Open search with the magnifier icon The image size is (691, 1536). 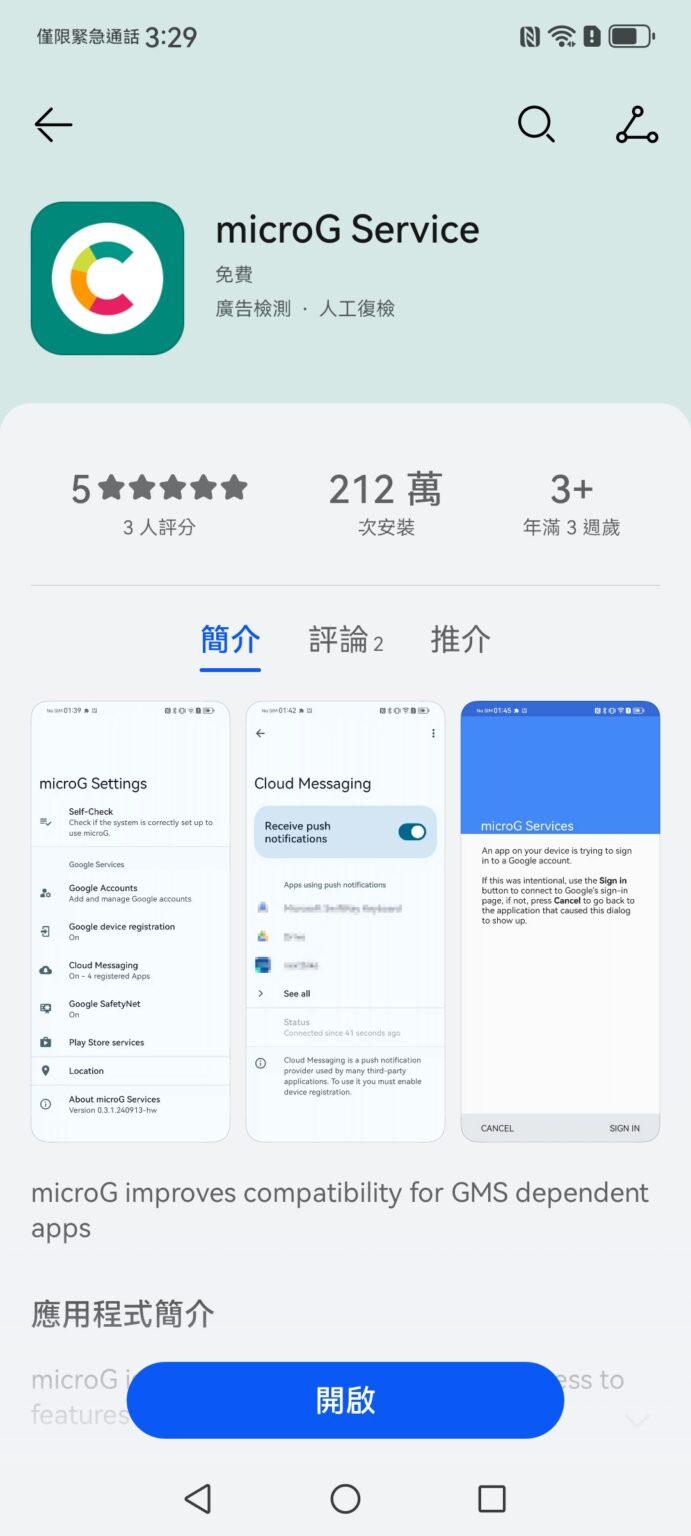click(536, 124)
